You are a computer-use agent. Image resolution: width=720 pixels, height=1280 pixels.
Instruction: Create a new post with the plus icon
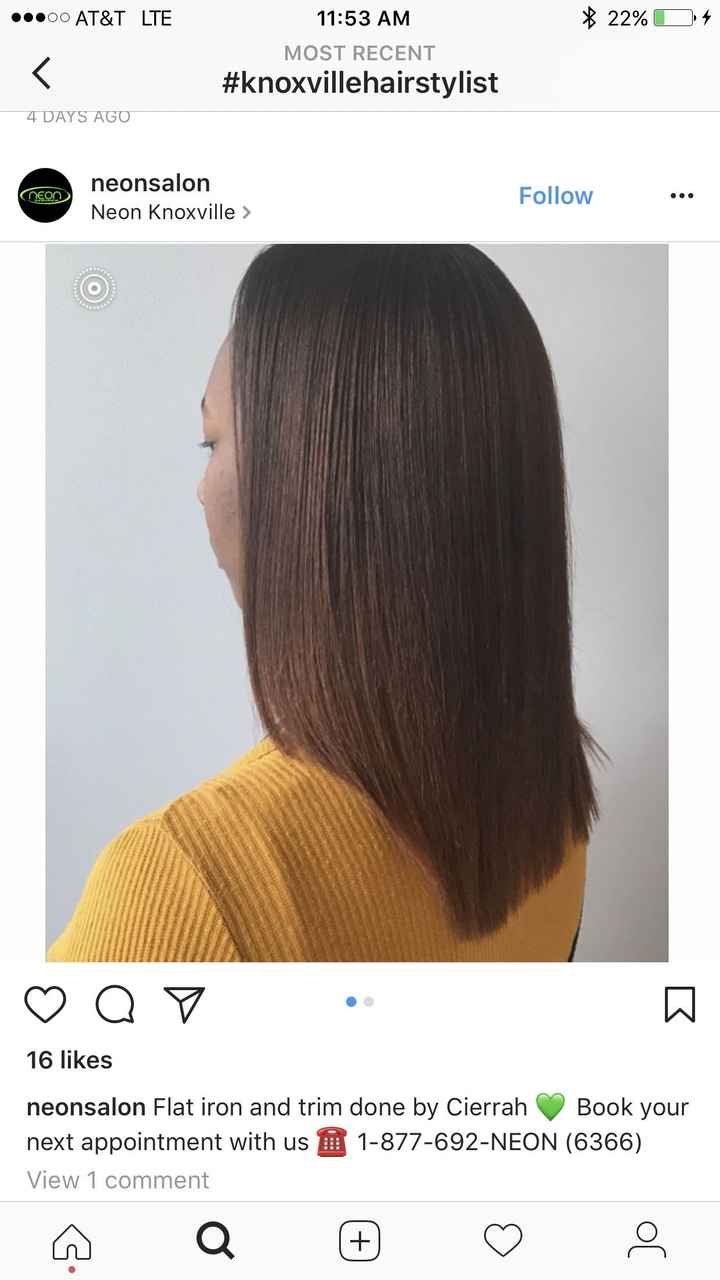coord(360,1240)
